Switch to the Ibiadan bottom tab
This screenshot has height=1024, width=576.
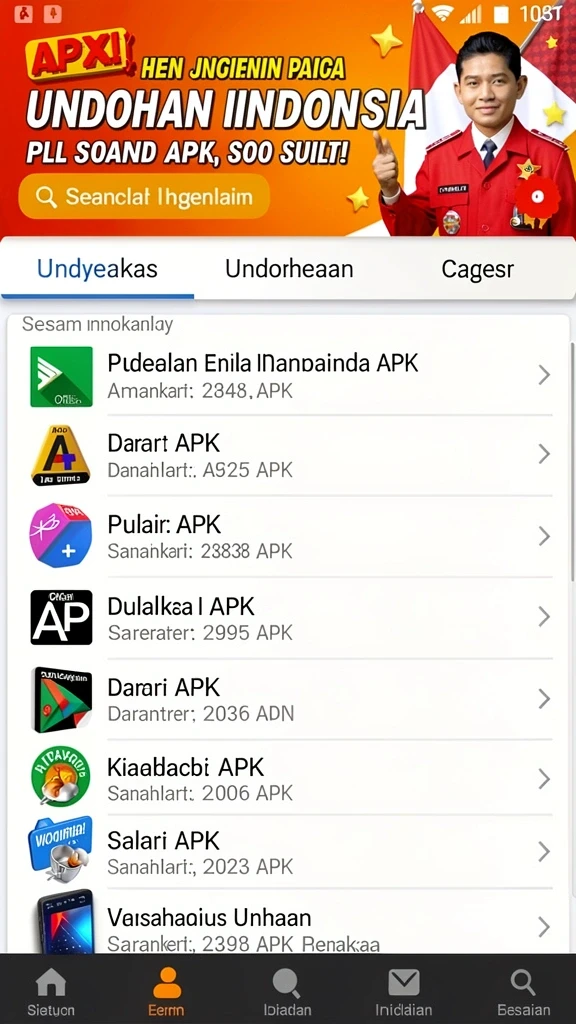point(287,991)
